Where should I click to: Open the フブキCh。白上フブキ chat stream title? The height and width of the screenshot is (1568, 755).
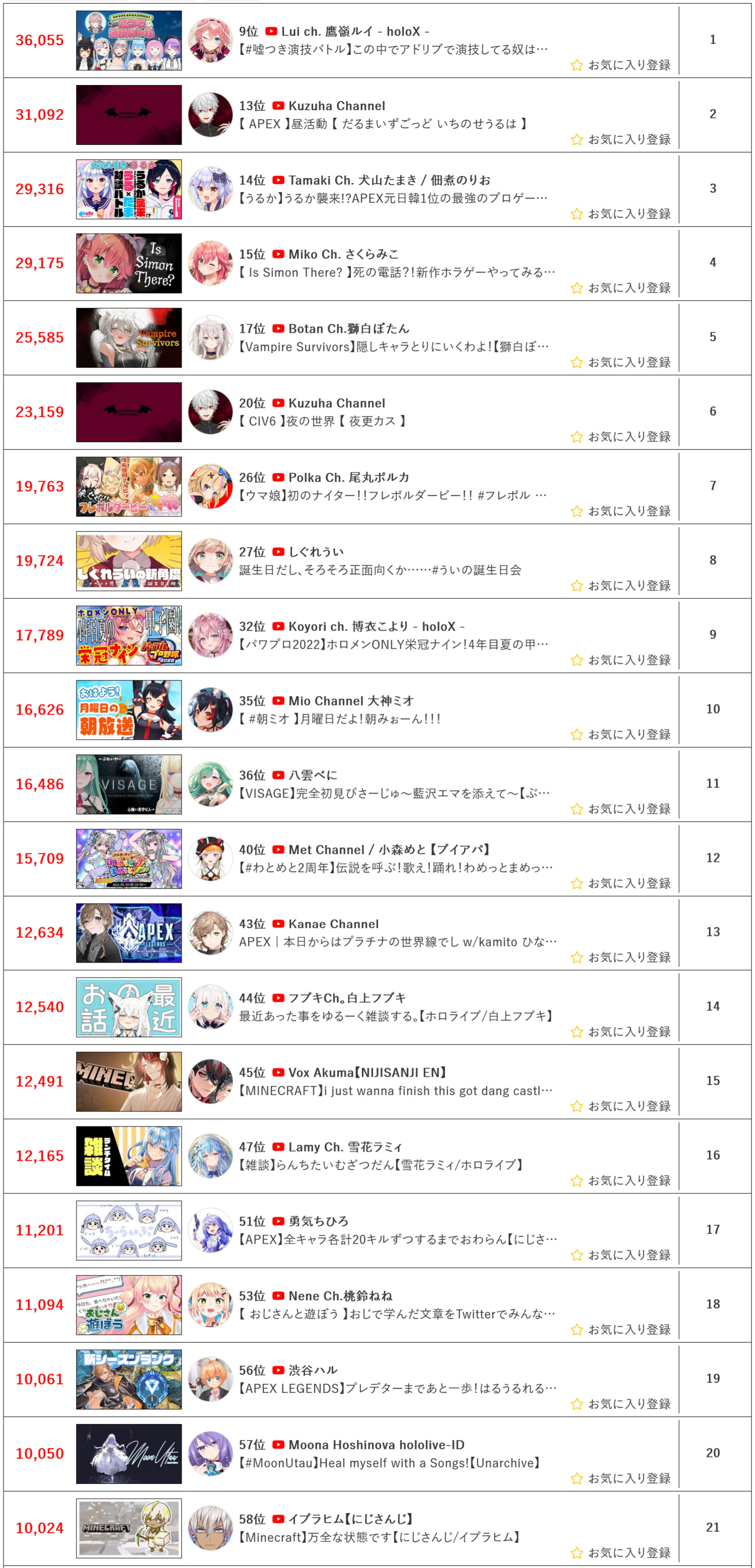pos(396,1016)
